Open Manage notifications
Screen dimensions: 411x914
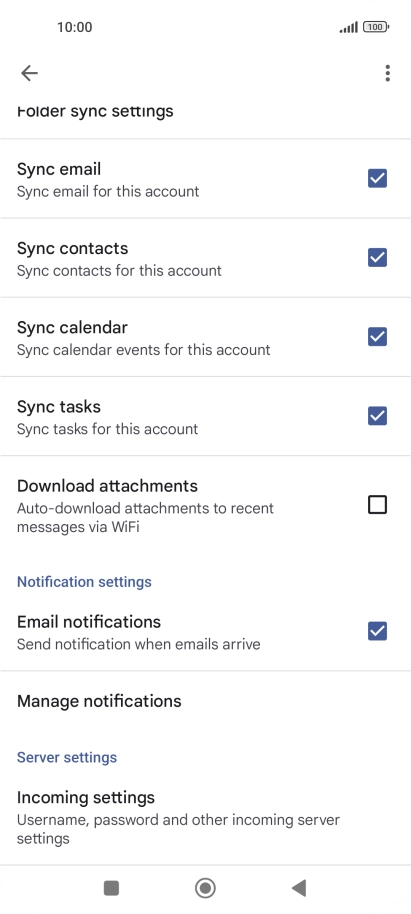coord(205,701)
